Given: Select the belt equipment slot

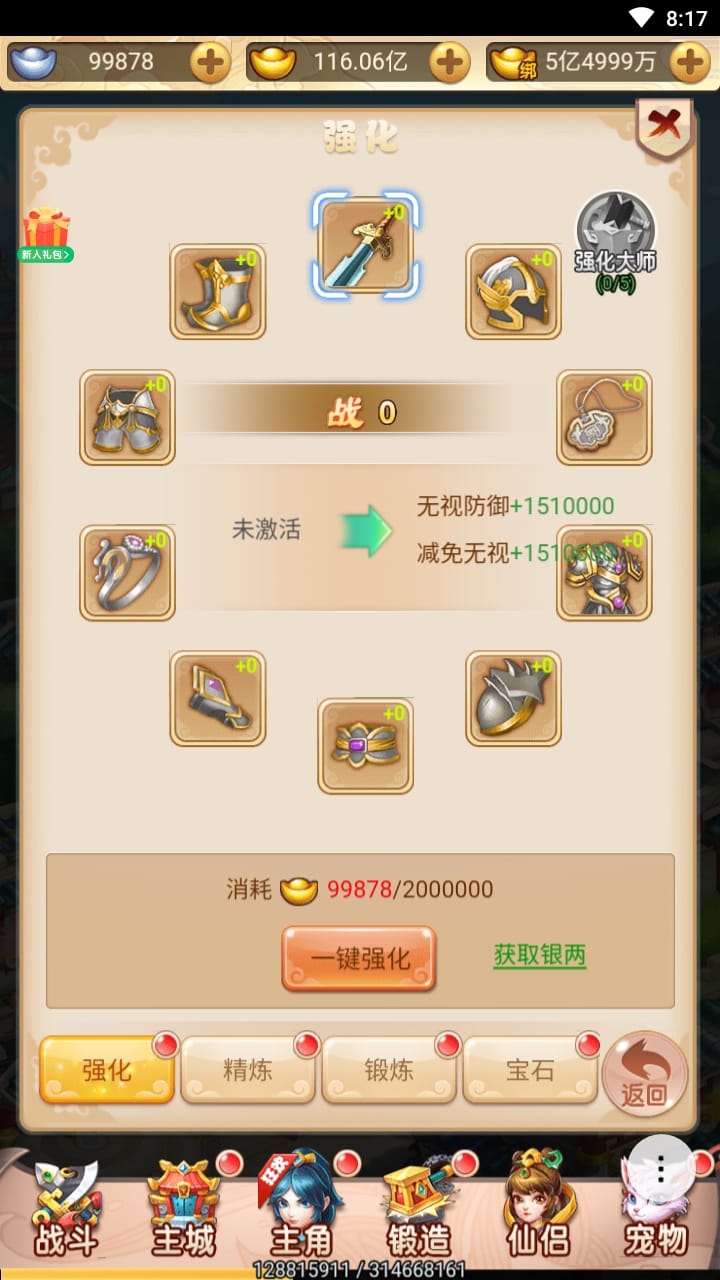Looking at the screenshot, I should tap(366, 745).
